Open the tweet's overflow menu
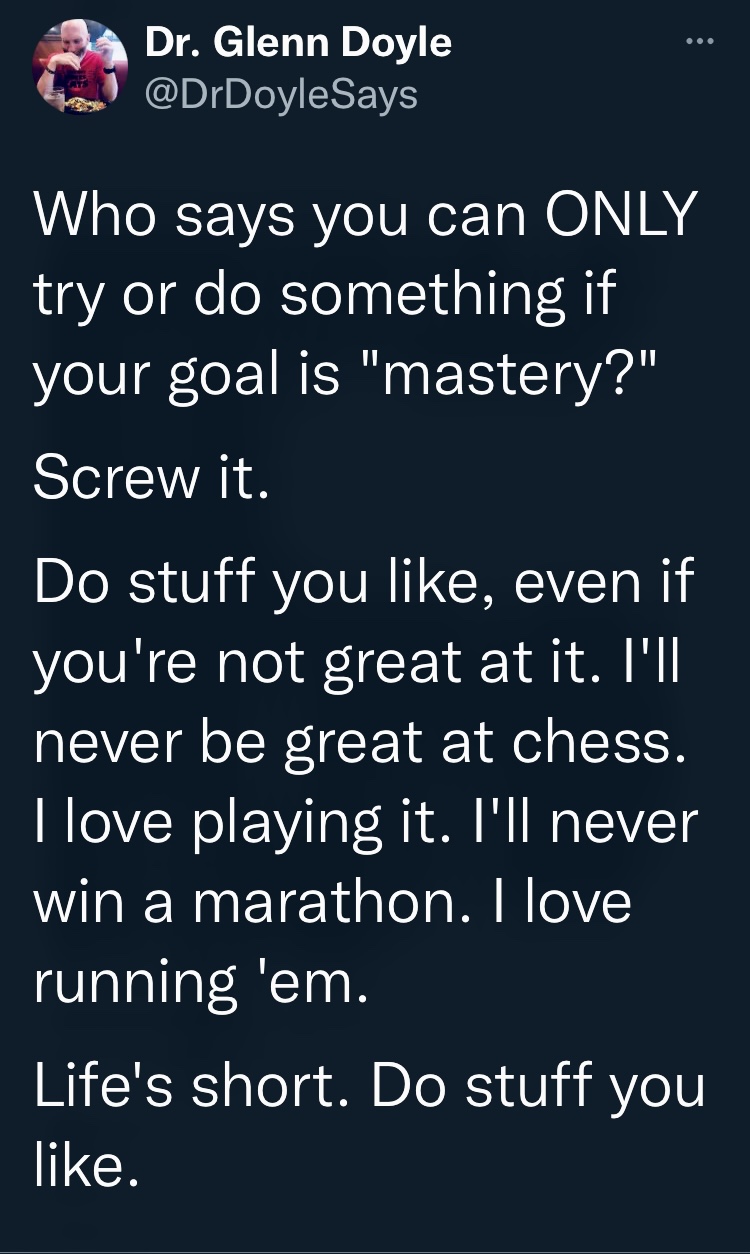 699,42
